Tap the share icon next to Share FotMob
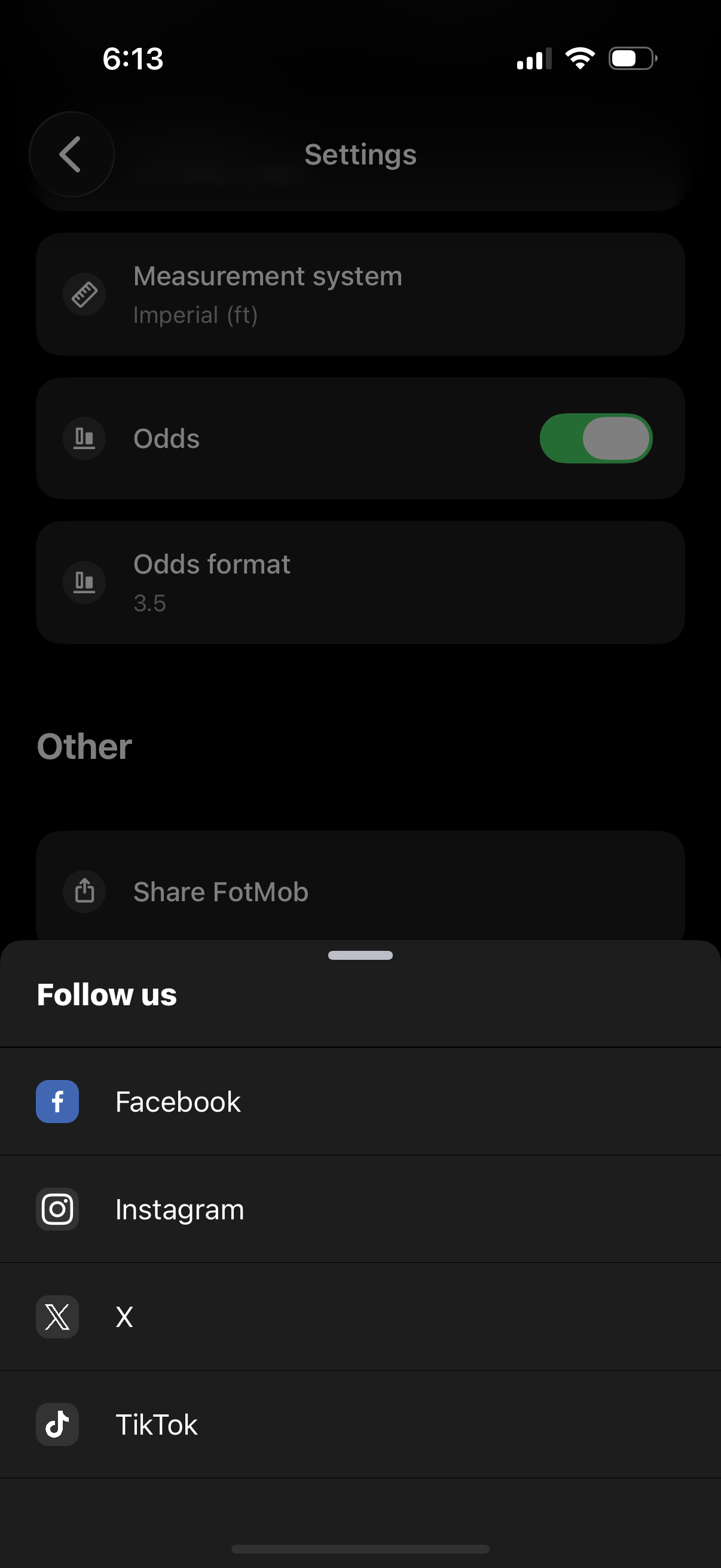Viewport: 721px width, 1568px height. click(84, 891)
